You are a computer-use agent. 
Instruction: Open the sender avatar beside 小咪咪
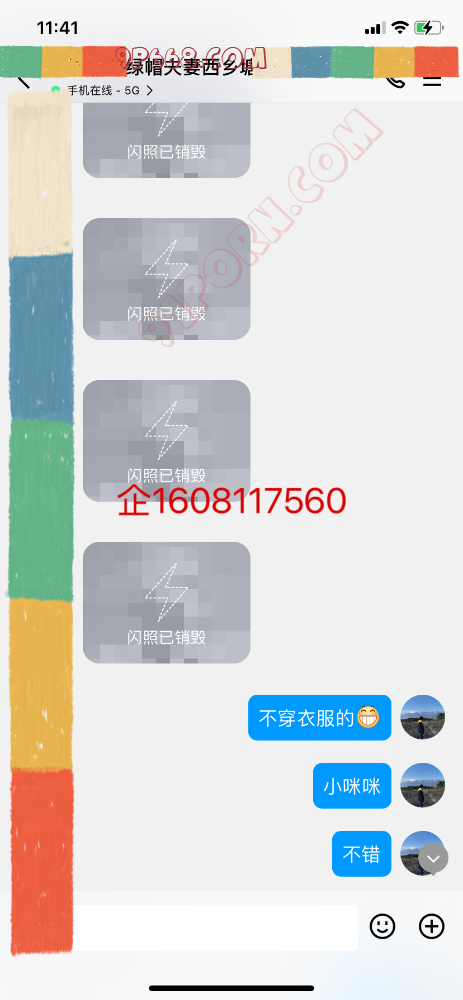point(422,785)
